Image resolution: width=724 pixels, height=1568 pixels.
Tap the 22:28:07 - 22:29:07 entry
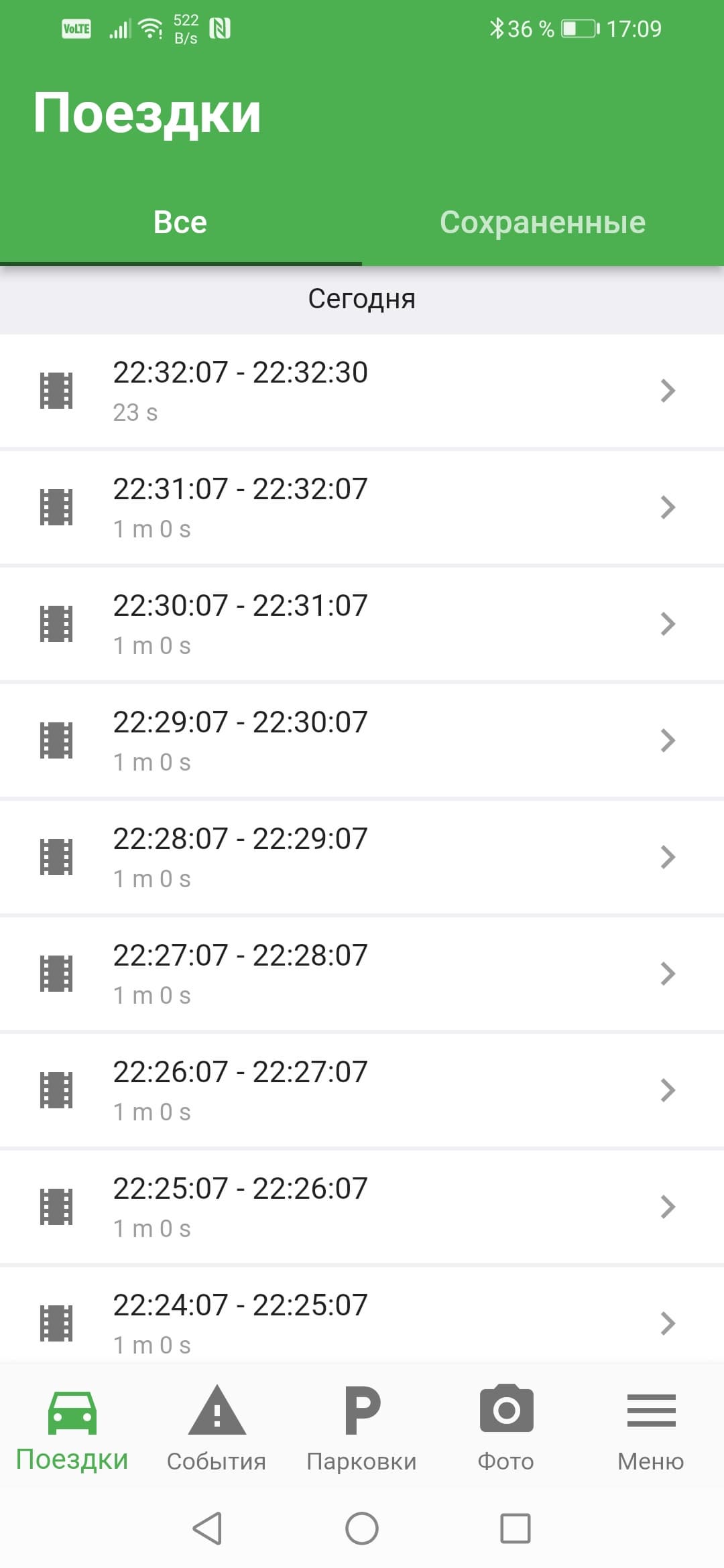(362, 857)
